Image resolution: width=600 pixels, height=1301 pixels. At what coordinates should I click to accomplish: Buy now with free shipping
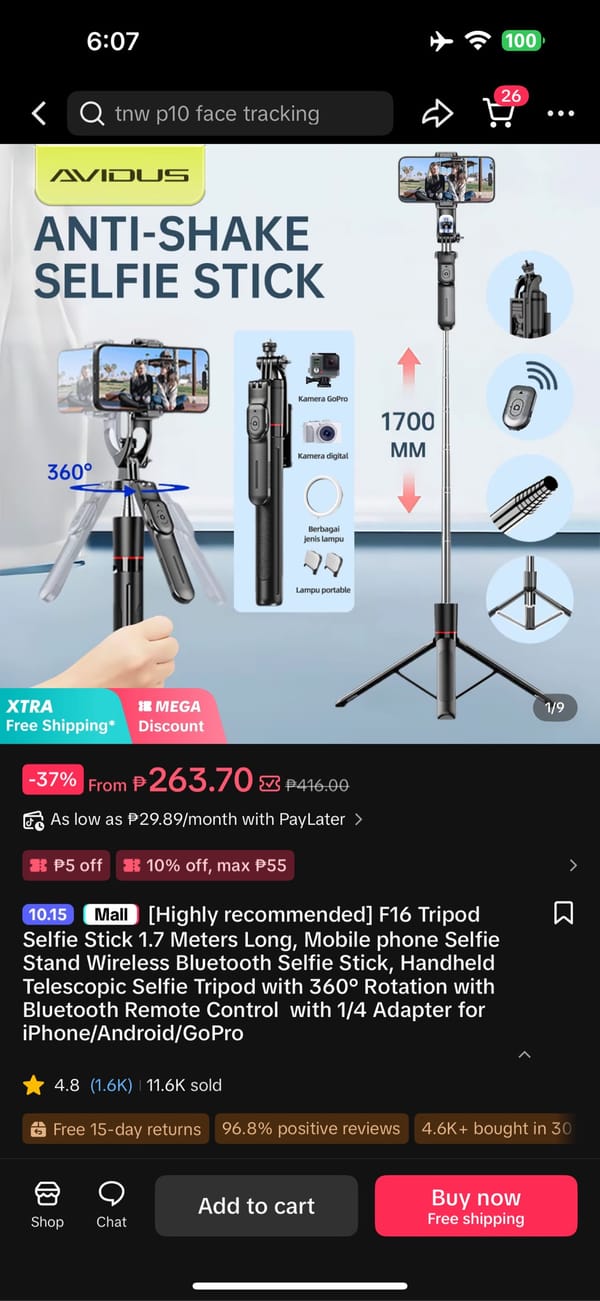pos(476,1206)
